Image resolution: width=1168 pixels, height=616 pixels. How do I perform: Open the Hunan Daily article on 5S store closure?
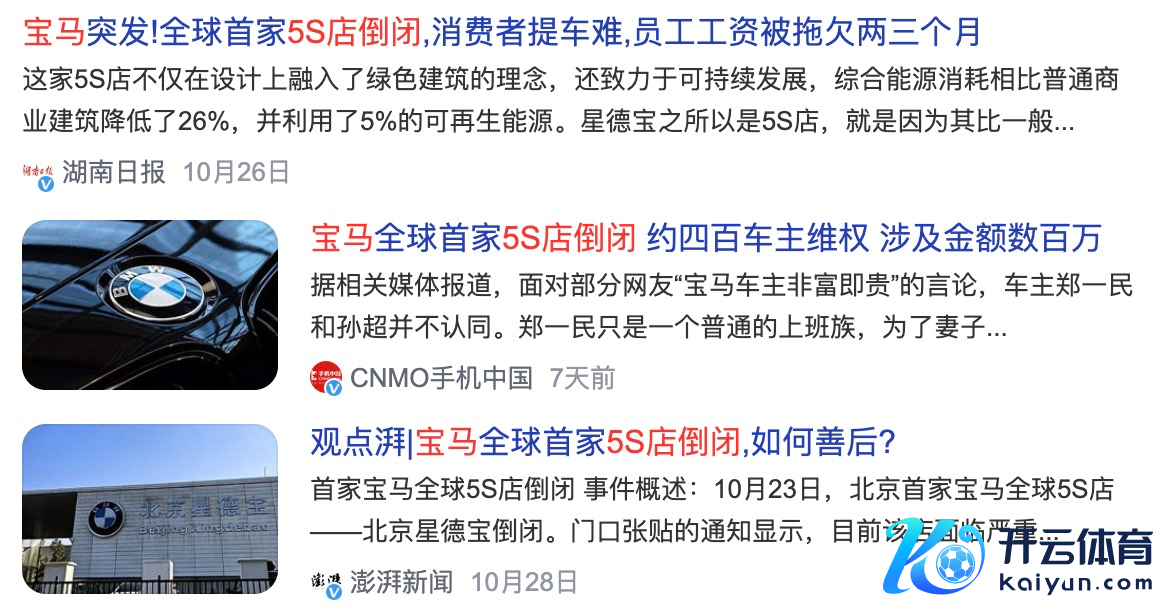[x=500, y=33]
